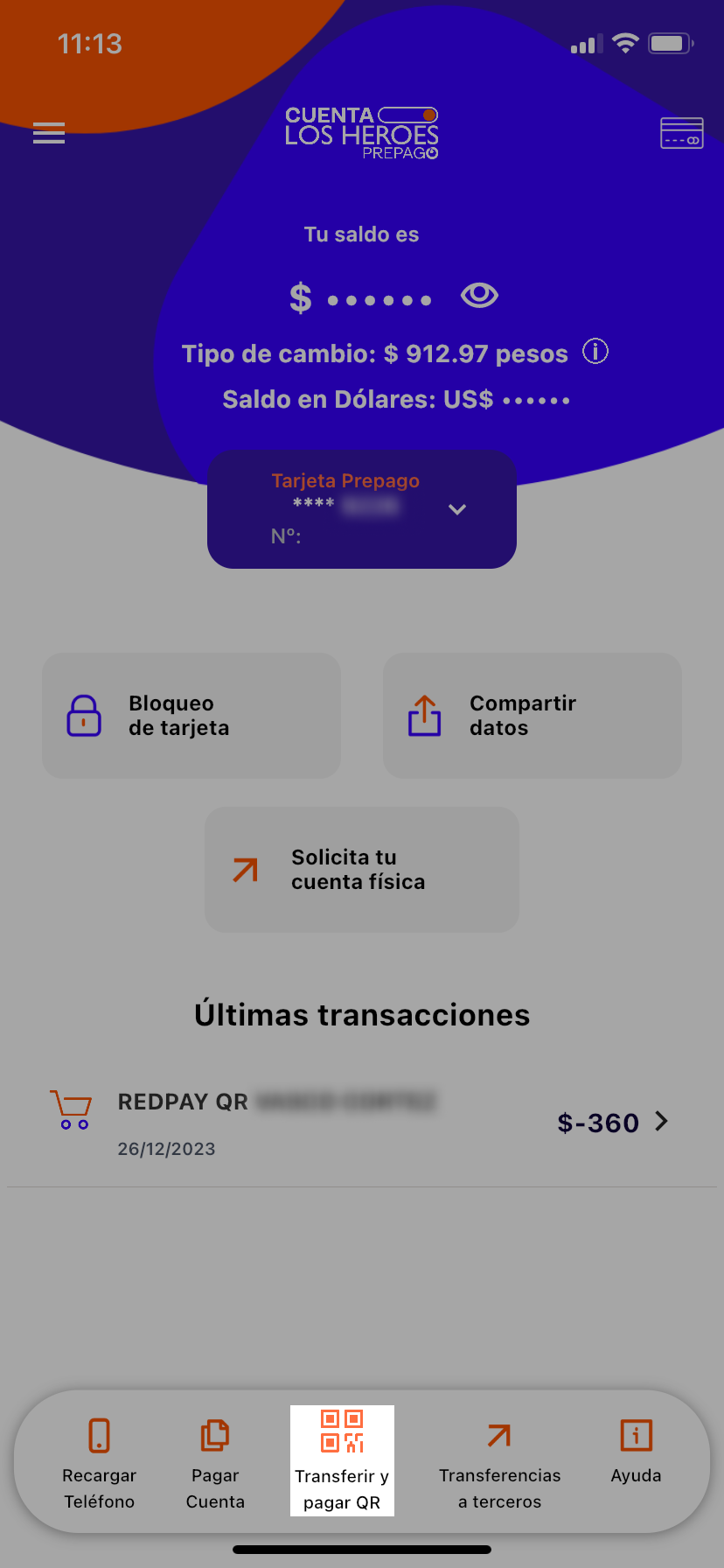Viewport: 724px width, 1568px height.
Task: Select Solicita tu cuenta física
Action: coord(362,870)
